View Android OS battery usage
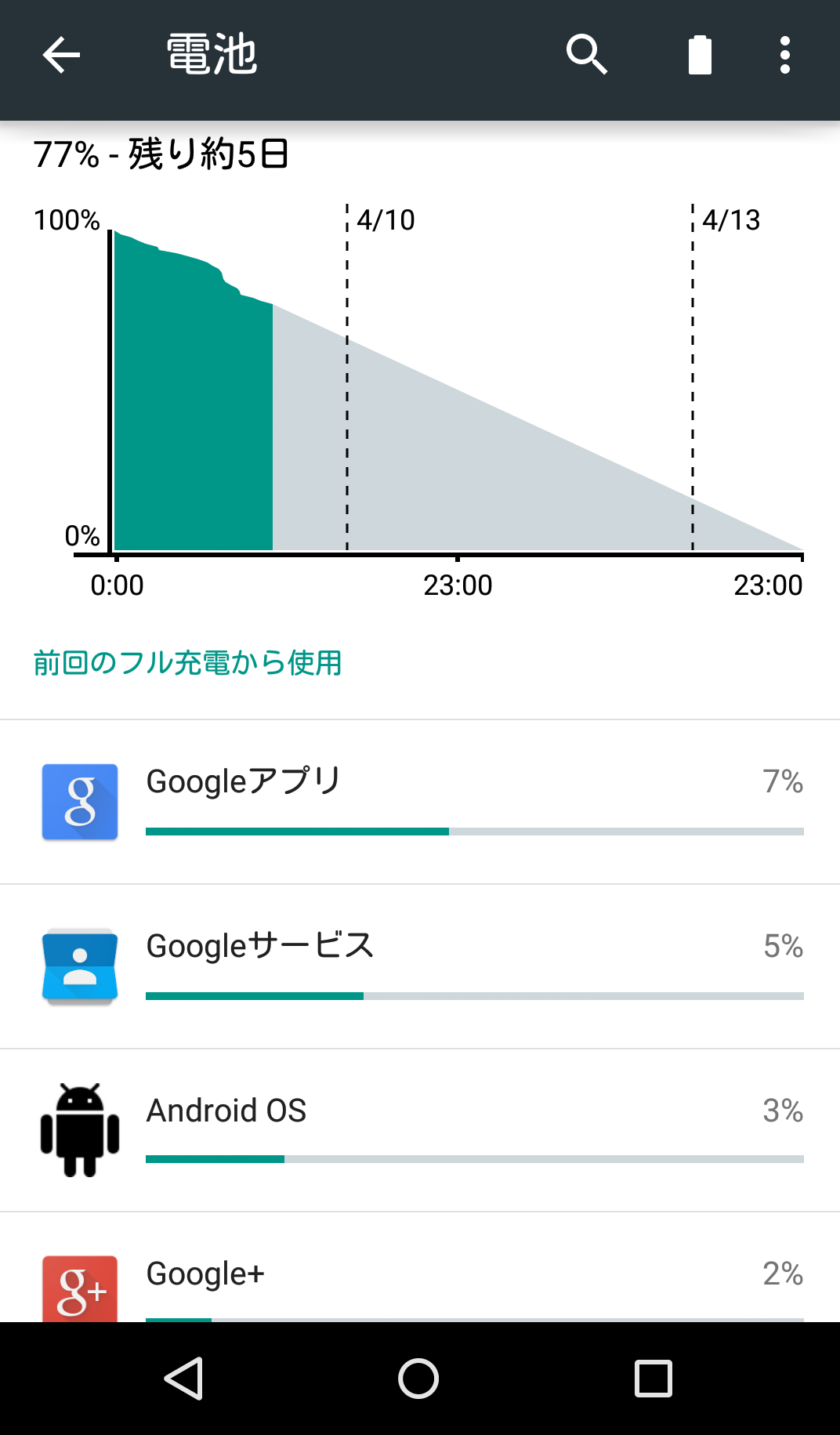The width and height of the screenshot is (840, 1435). pos(420,1131)
